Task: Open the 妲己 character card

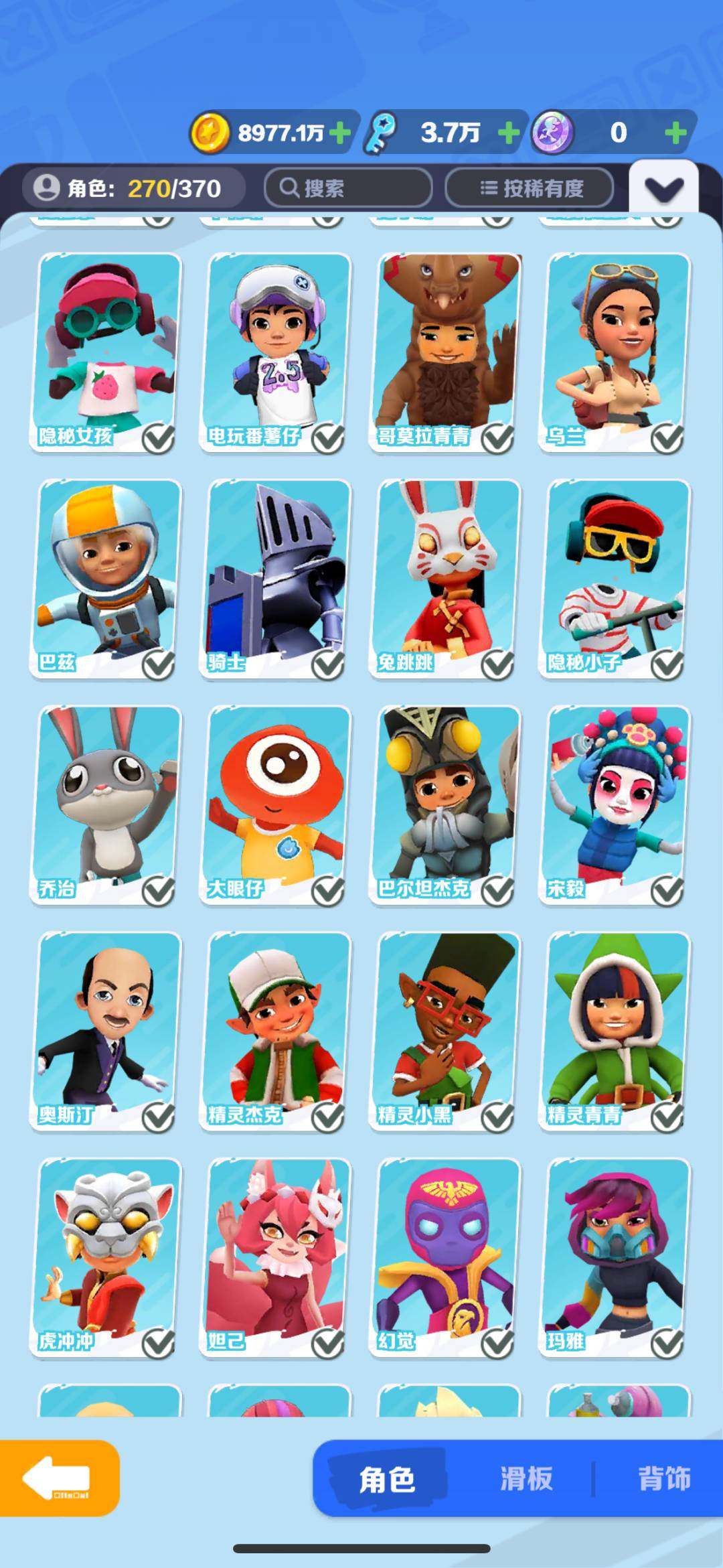Action: click(x=276, y=1257)
